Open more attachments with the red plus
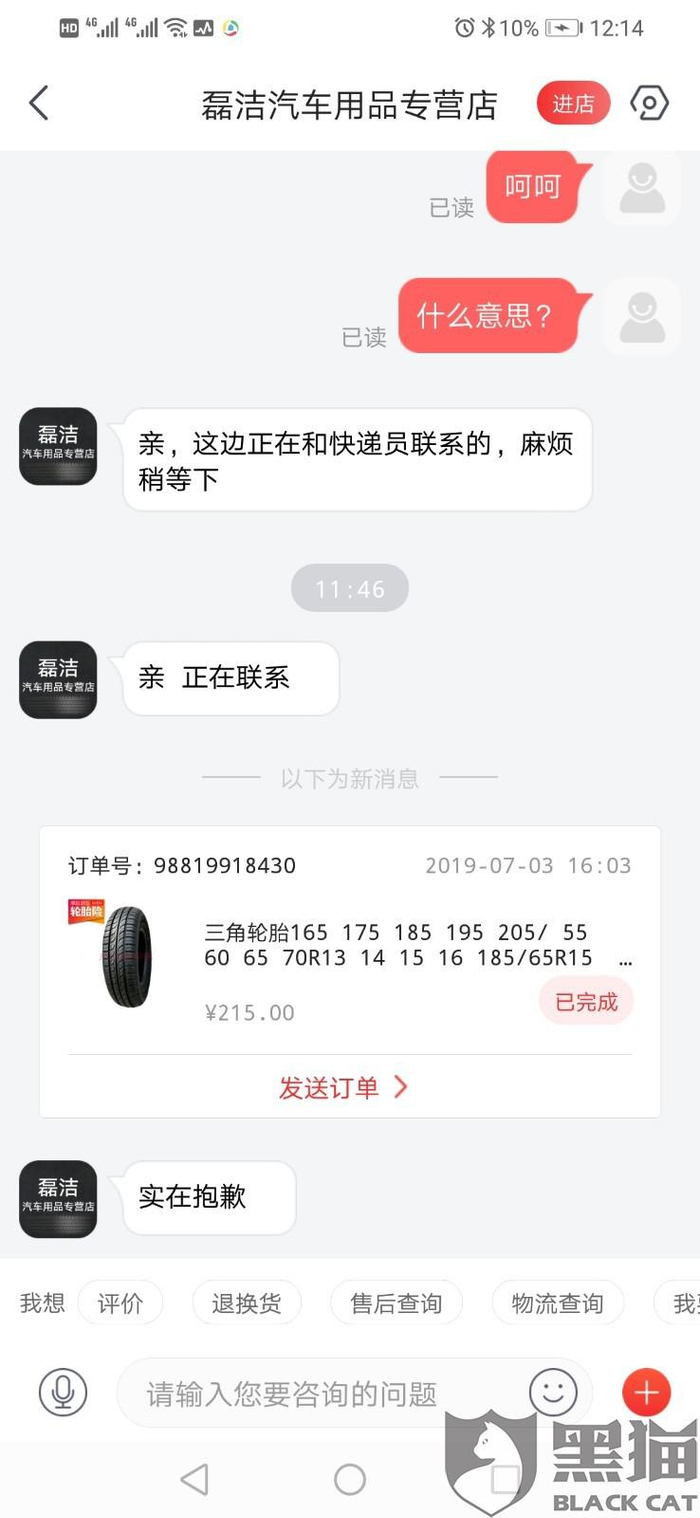 (x=646, y=1392)
